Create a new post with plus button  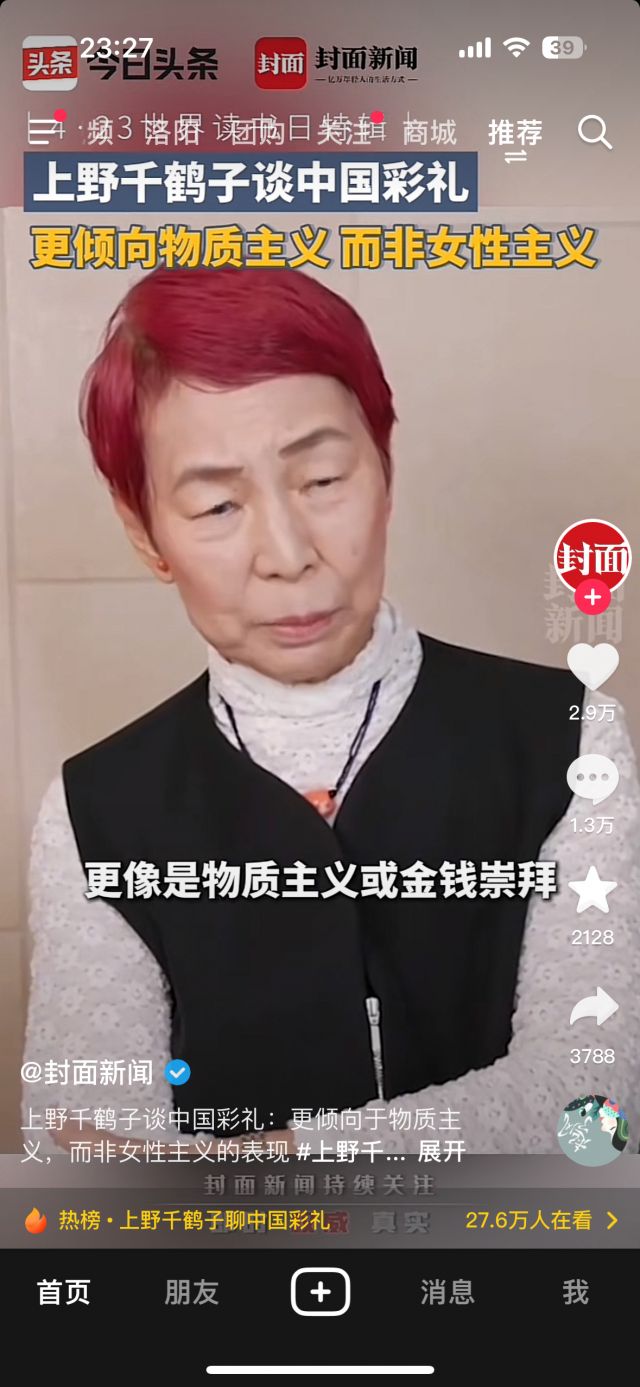(320, 1292)
